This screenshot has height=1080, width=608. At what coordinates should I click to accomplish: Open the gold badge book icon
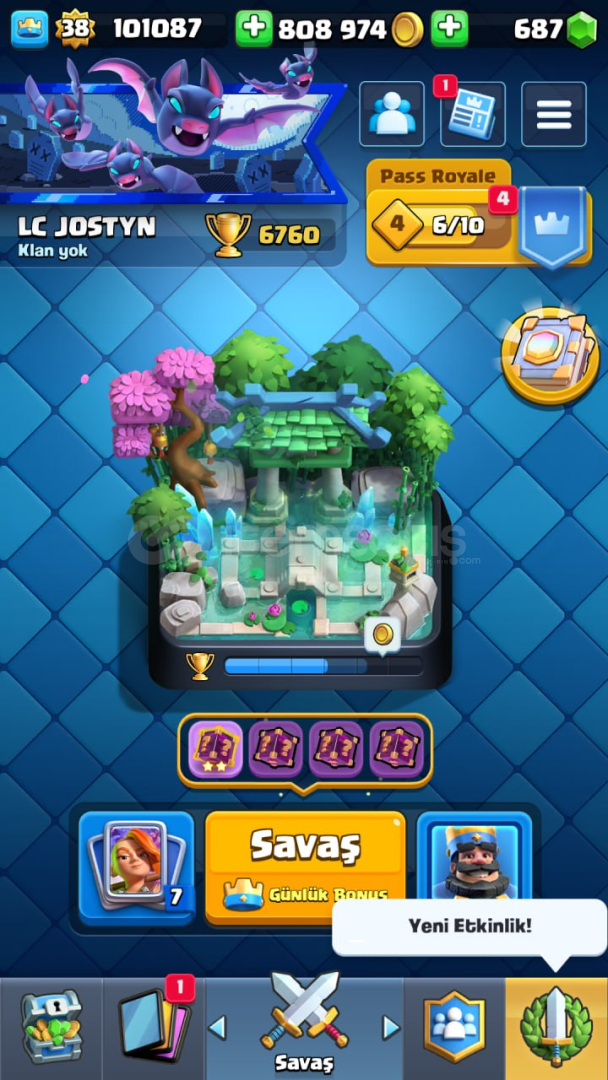click(x=549, y=355)
